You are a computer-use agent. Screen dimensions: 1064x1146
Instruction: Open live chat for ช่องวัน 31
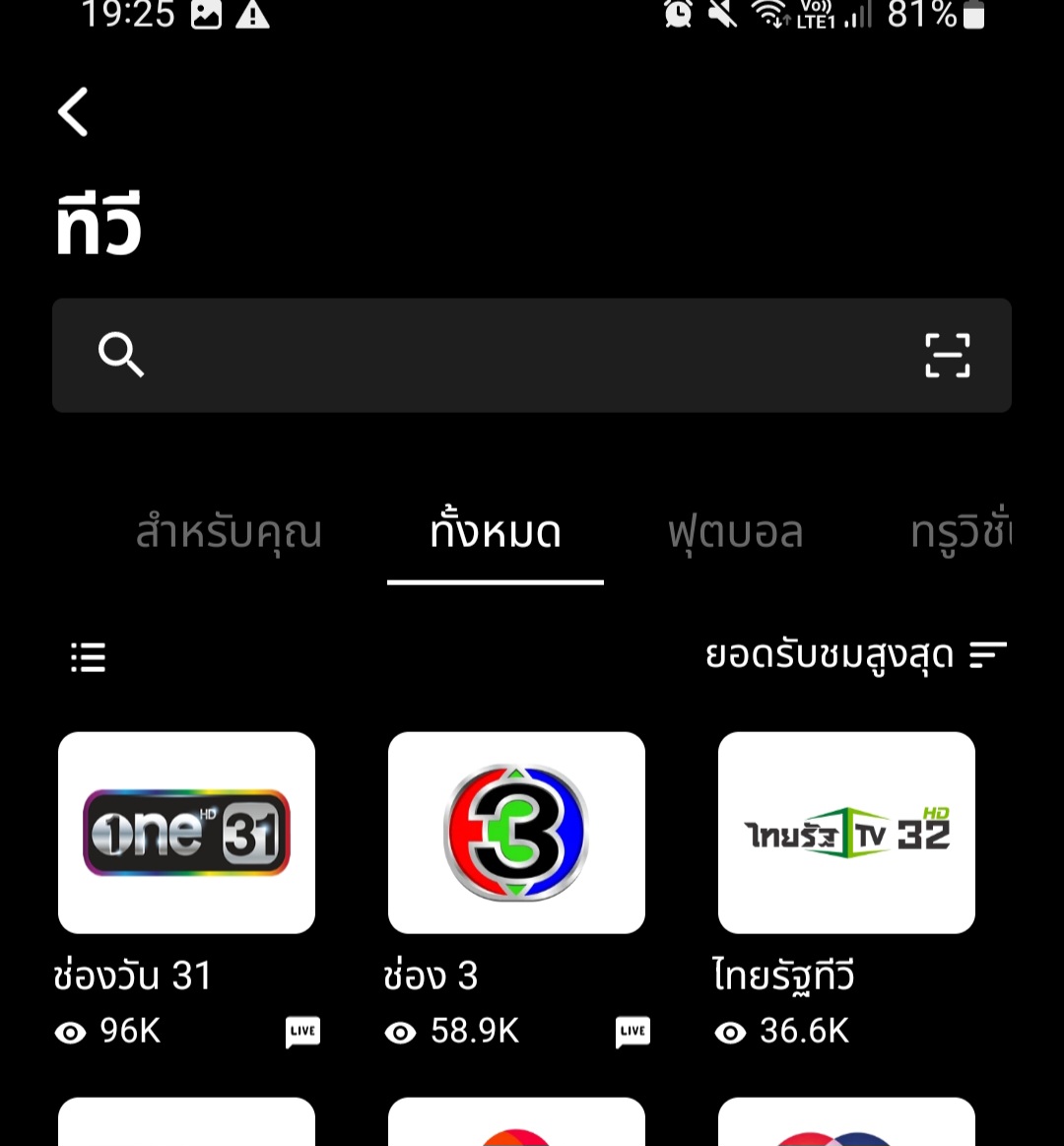(x=302, y=1032)
